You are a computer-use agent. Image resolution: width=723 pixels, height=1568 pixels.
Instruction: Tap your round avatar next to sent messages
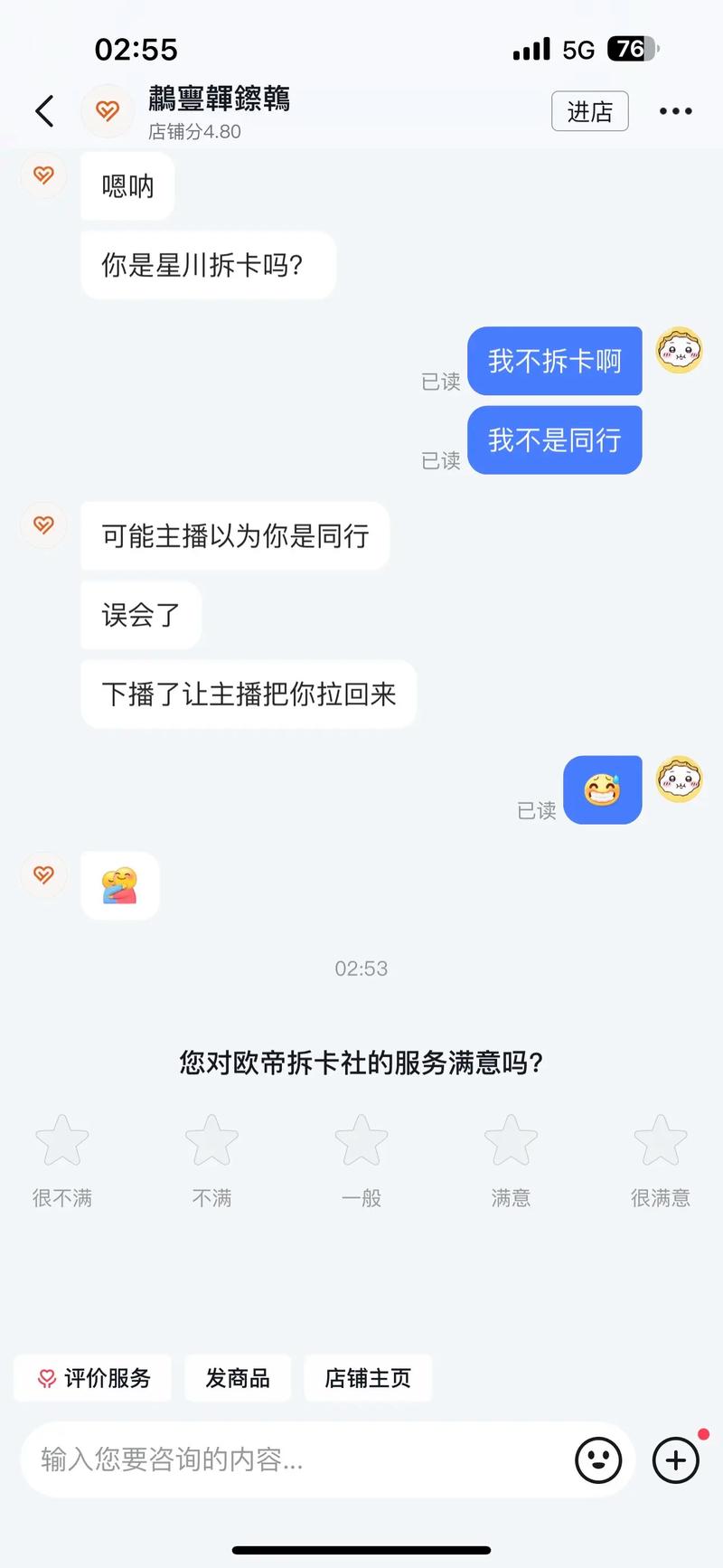click(680, 353)
